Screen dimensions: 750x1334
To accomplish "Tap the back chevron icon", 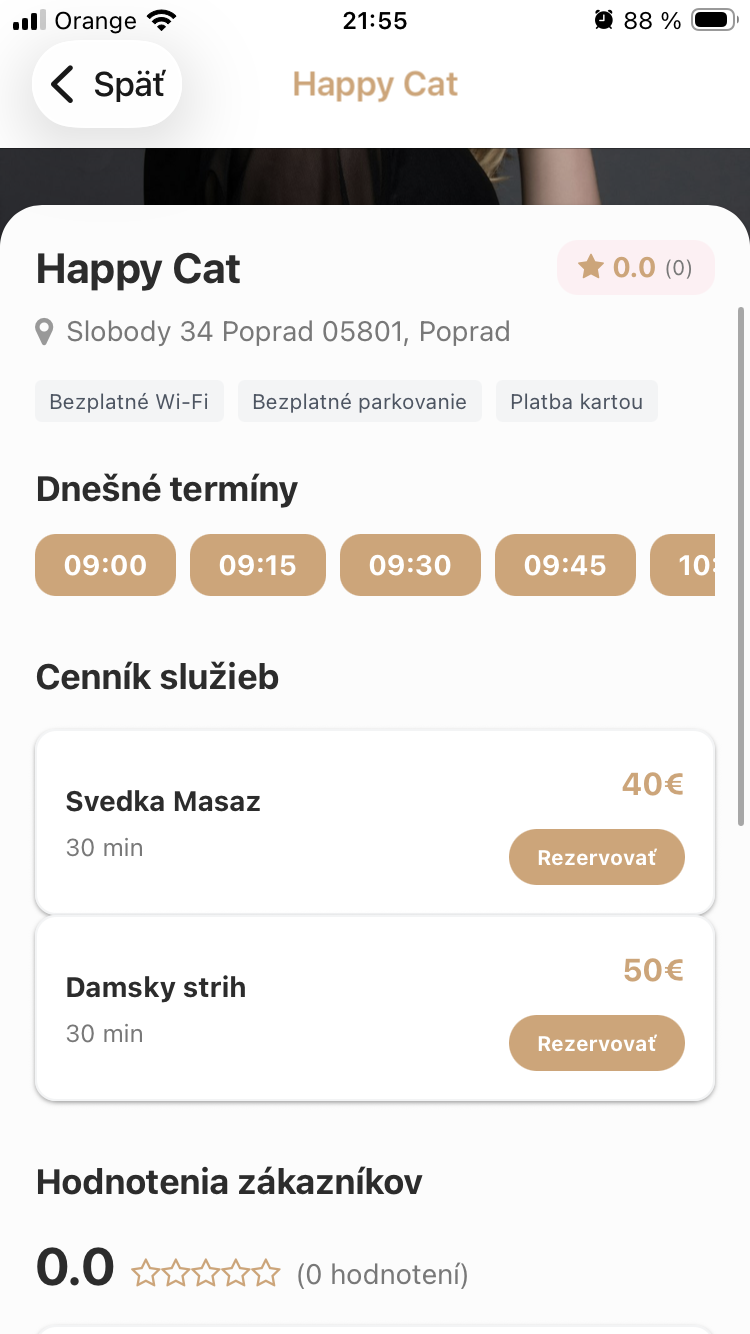I will tap(62, 84).
